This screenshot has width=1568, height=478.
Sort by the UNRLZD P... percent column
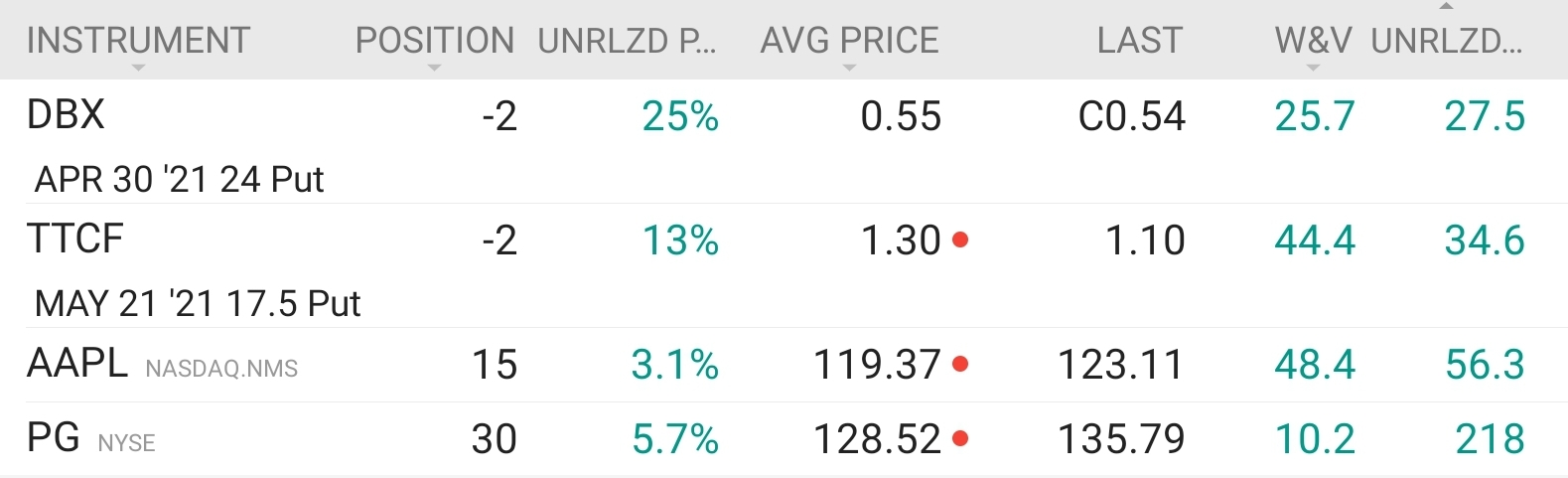click(x=626, y=41)
